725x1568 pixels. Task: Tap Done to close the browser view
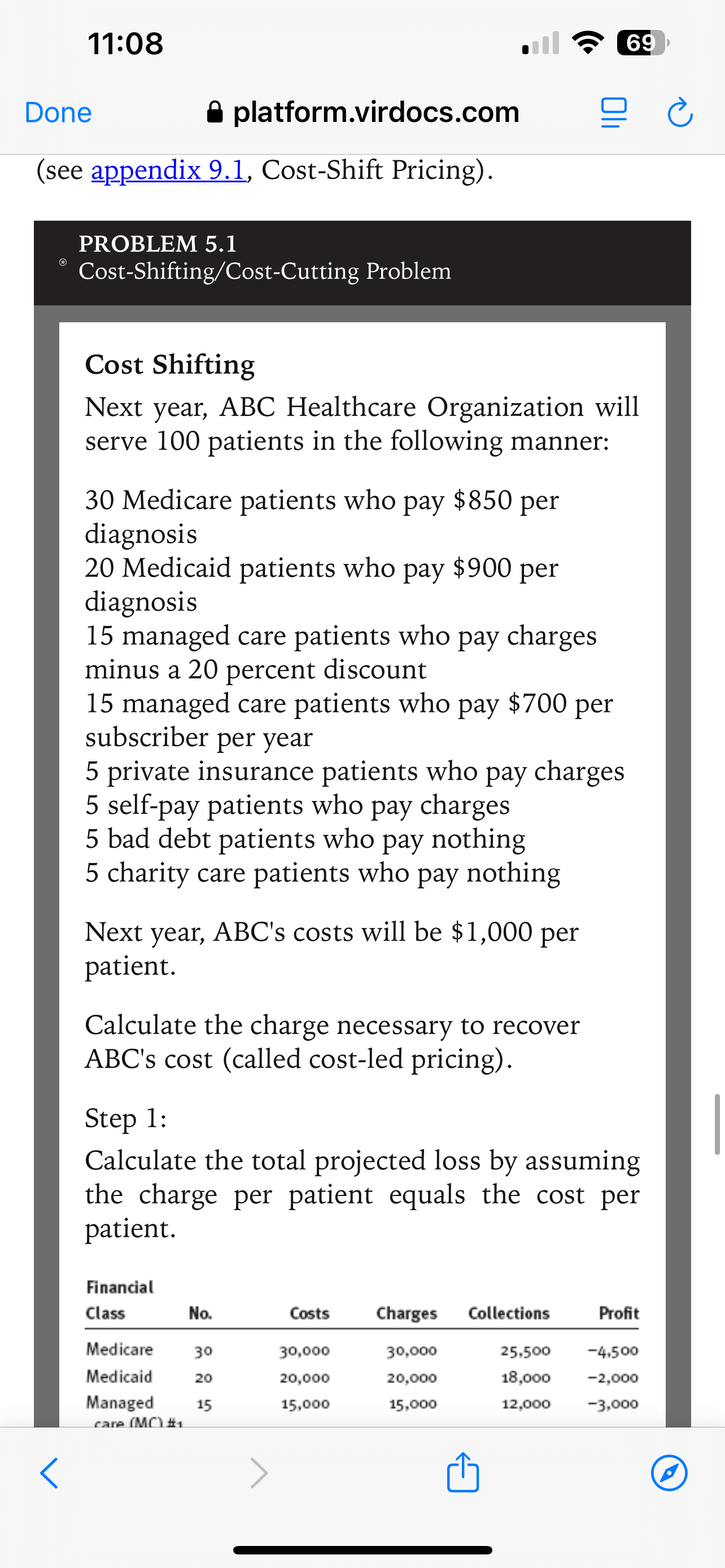click(x=58, y=113)
